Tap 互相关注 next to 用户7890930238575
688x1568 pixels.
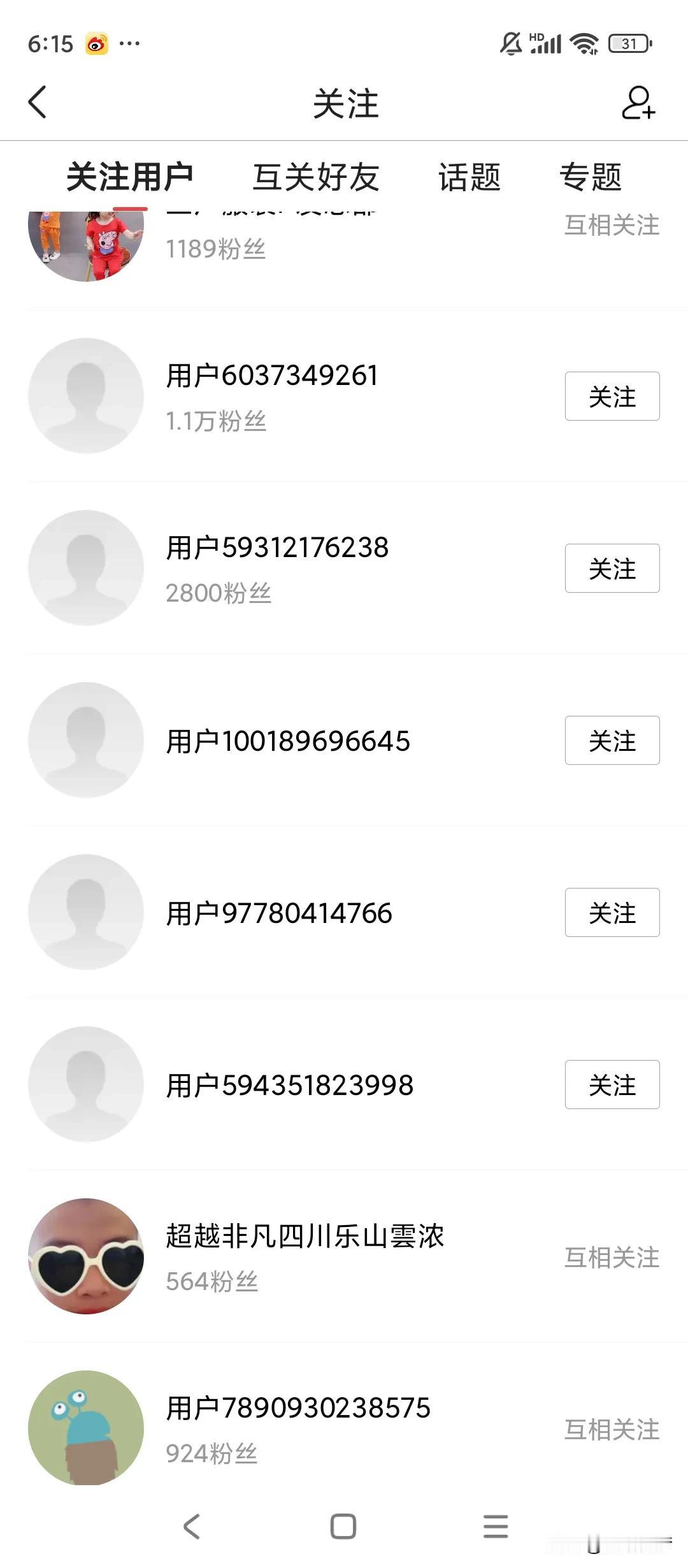612,1430
